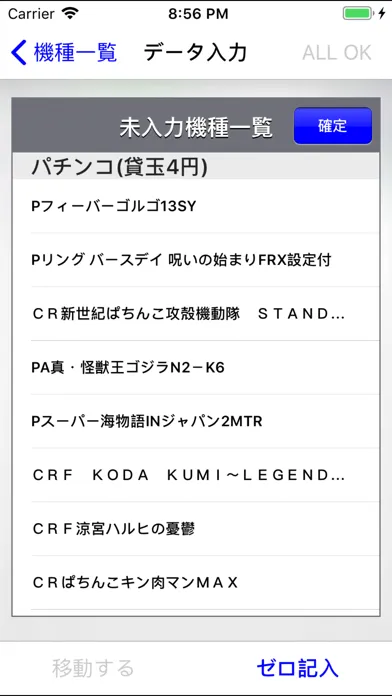
Task: Open Pリング バースデイ 呪いの始まりFRX設定付
Action: click(196, 260)
